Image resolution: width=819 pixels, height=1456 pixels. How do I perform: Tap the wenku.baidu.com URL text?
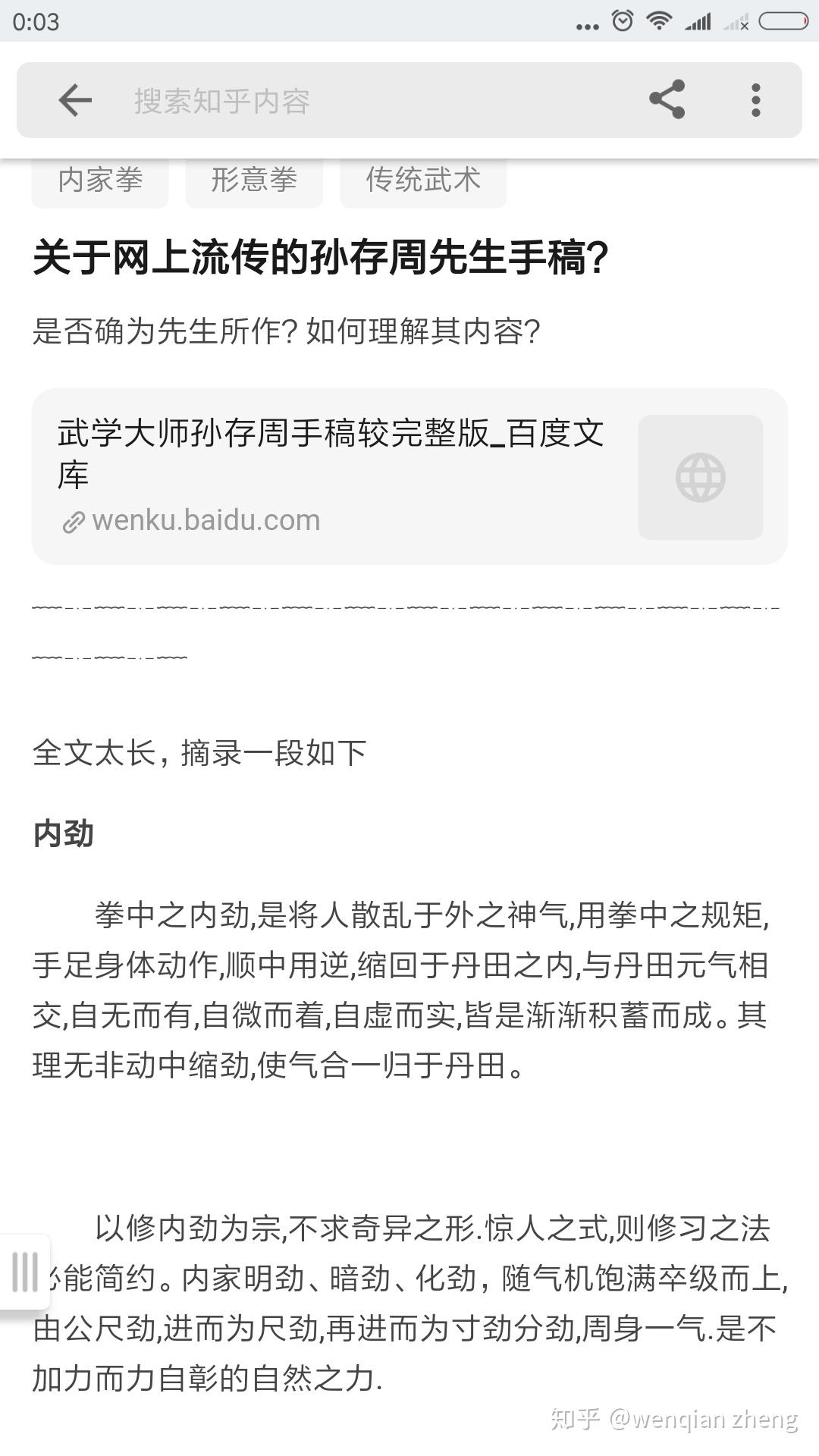coord(206,520)
